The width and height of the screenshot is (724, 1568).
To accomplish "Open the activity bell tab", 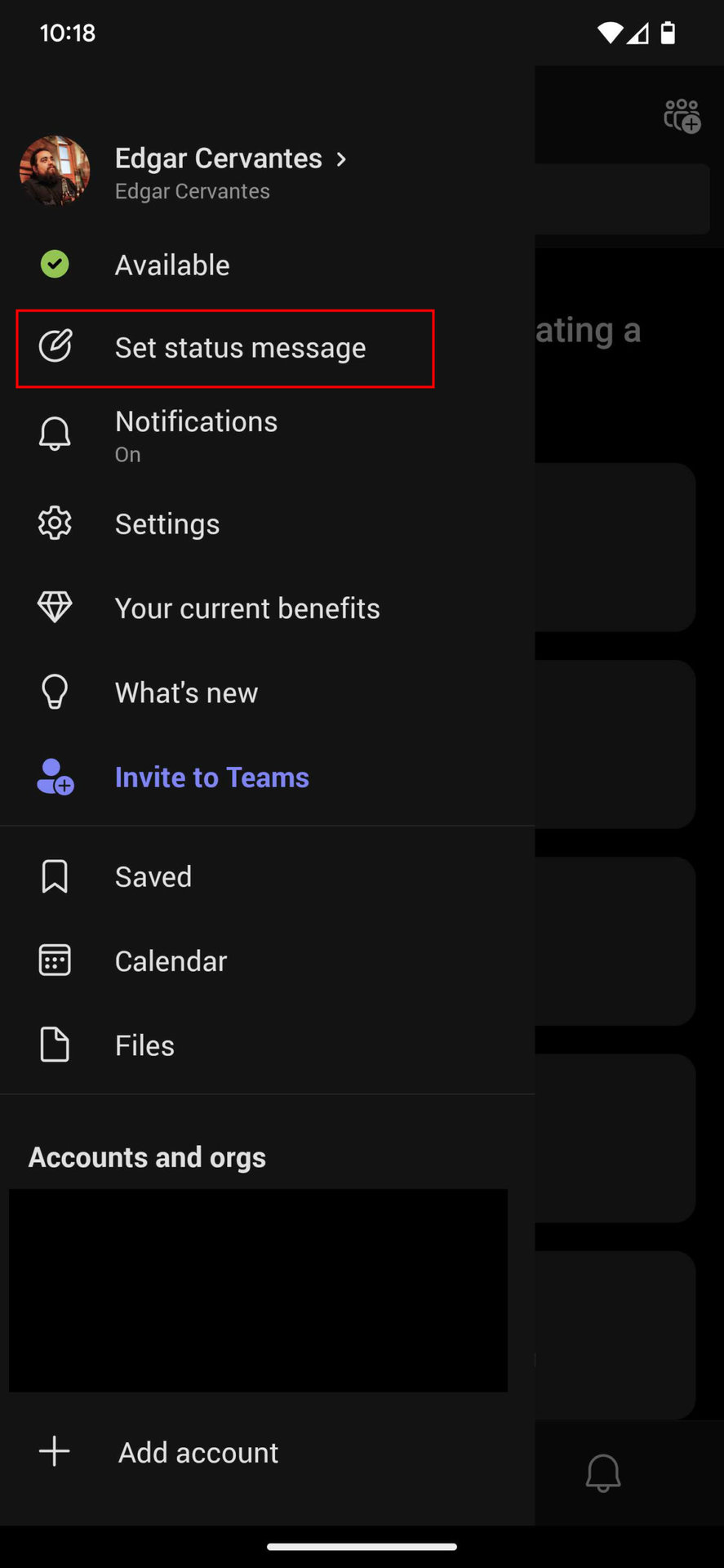I will click(x=603, y=1472).
